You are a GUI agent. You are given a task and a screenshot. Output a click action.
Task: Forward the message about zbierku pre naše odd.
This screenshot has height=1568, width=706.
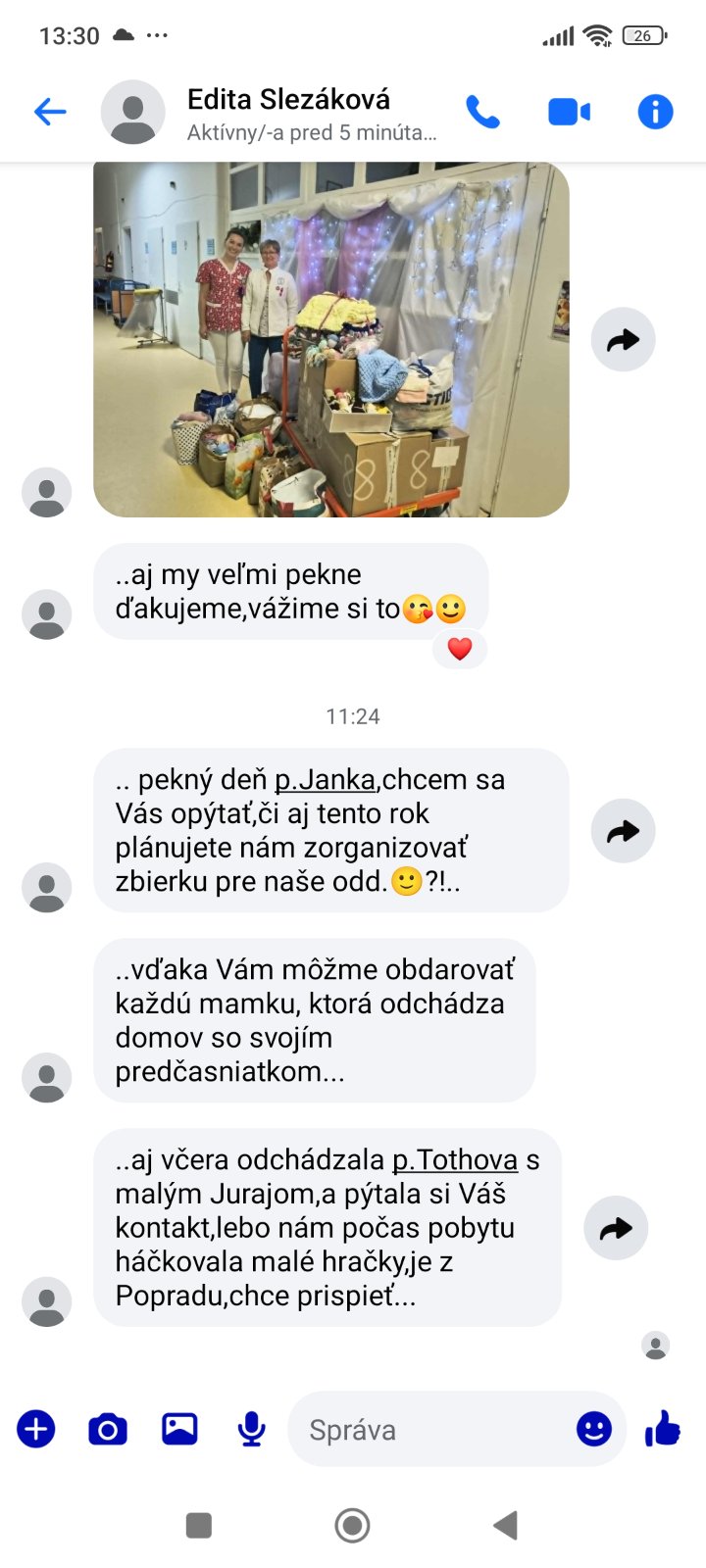[623, 831]
